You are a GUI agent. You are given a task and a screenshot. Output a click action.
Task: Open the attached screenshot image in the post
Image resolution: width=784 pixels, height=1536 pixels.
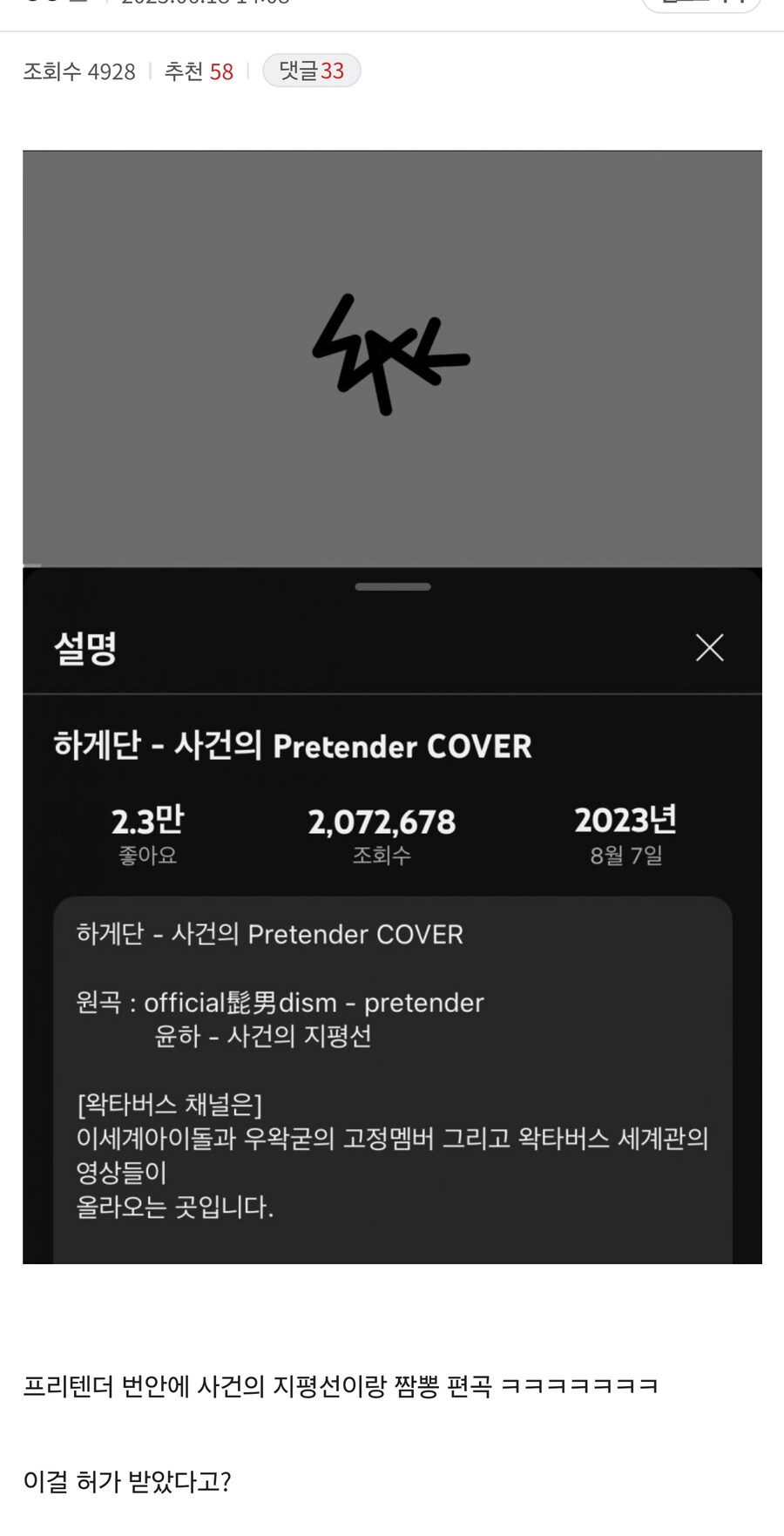click(x=392, y=706)
